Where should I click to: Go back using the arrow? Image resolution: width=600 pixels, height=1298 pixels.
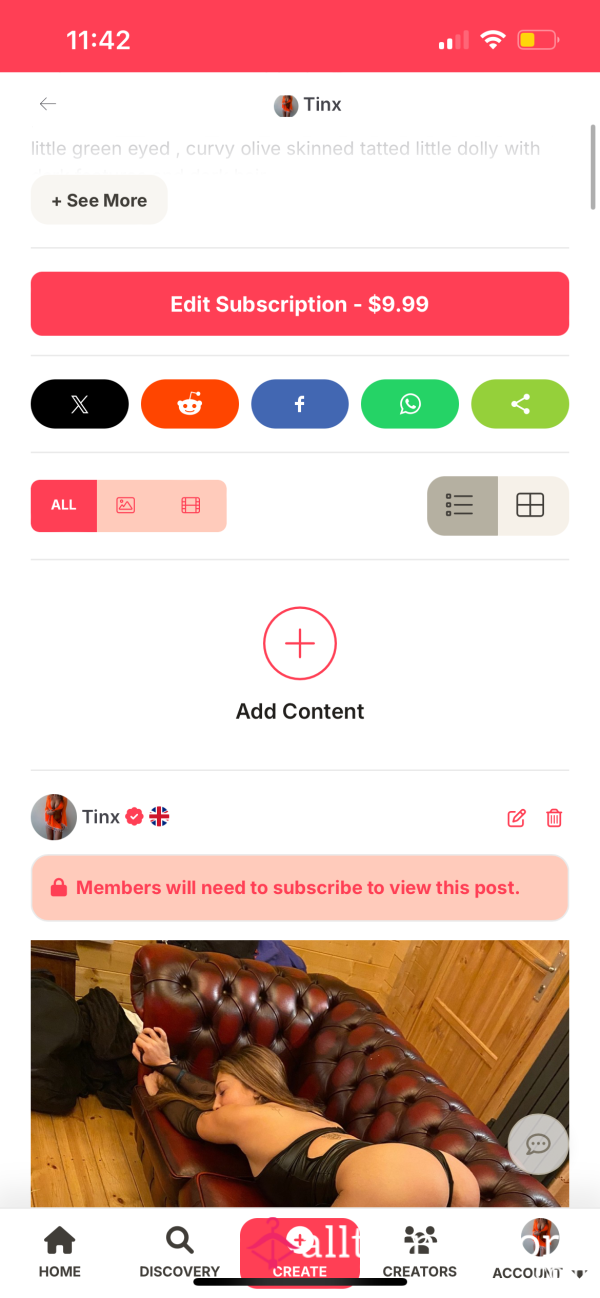click(47, 104)
